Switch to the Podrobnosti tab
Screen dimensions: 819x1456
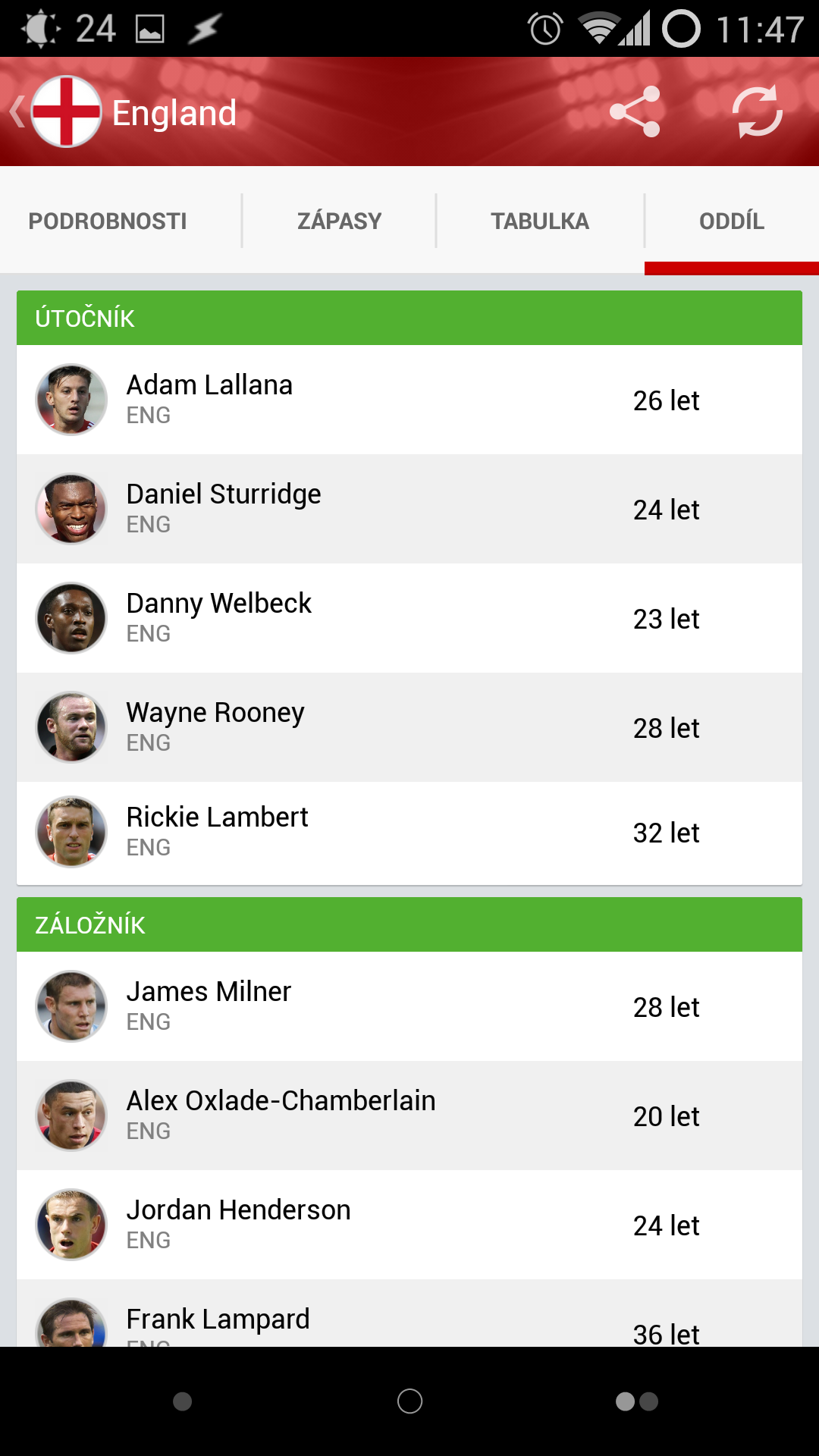pos(108,221)
